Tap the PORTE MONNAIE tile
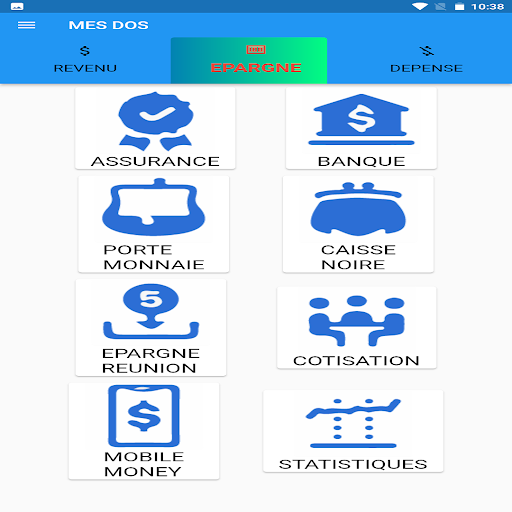This screenshot has width=512, height=512. tap(154, 224)
